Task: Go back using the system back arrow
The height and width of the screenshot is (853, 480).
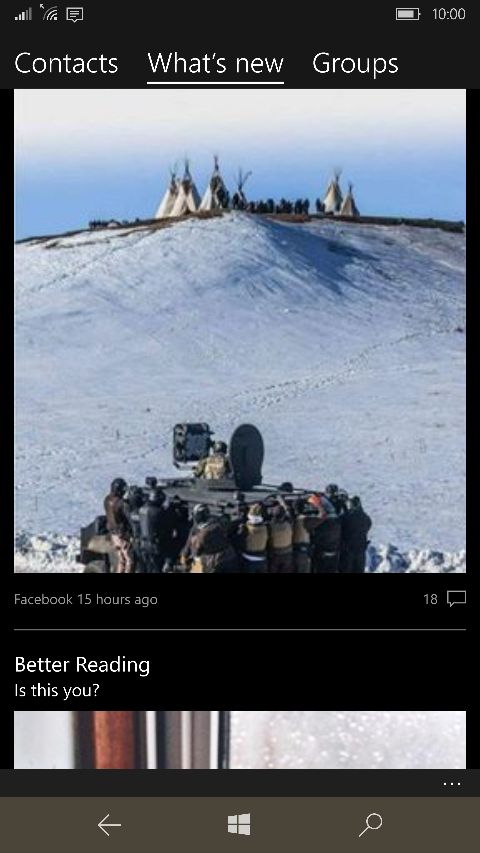Action: [109, 825]
